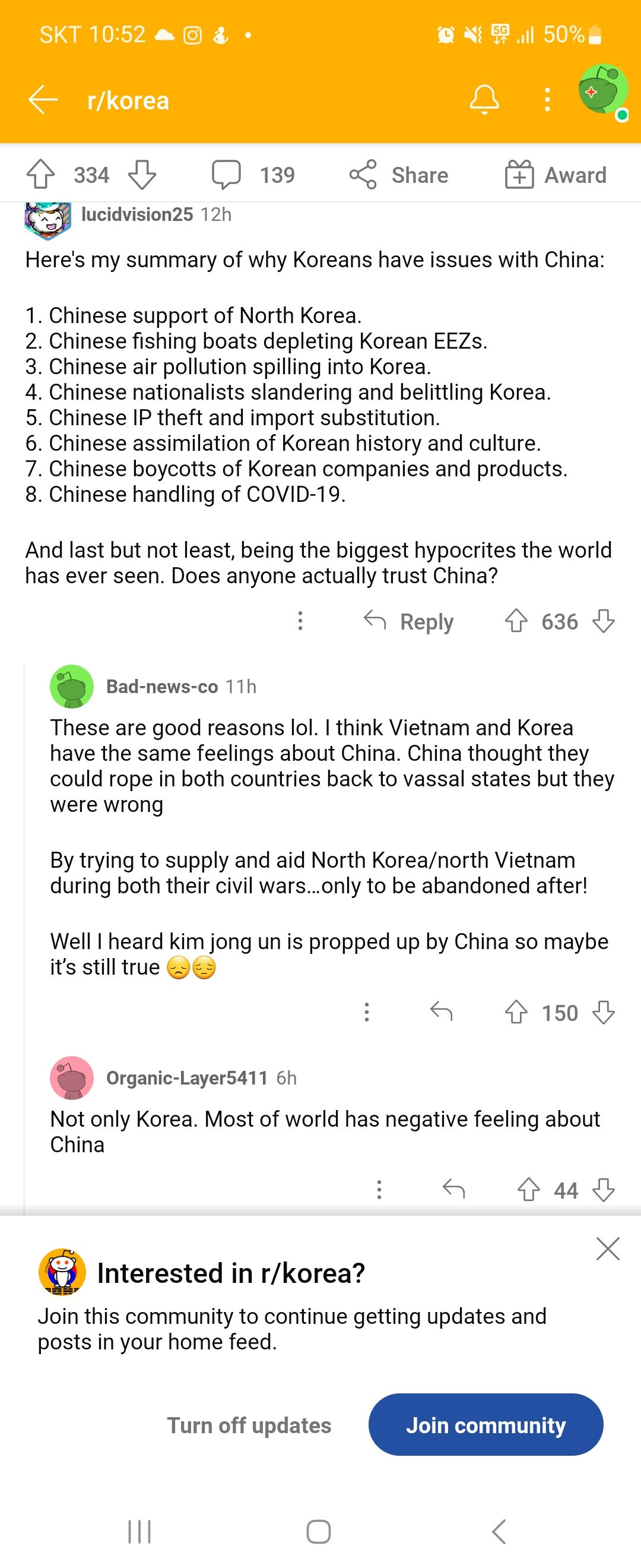Upvote Organic-Layer5411's comment
The image size is (641, 1568).
coord(528,1190)
